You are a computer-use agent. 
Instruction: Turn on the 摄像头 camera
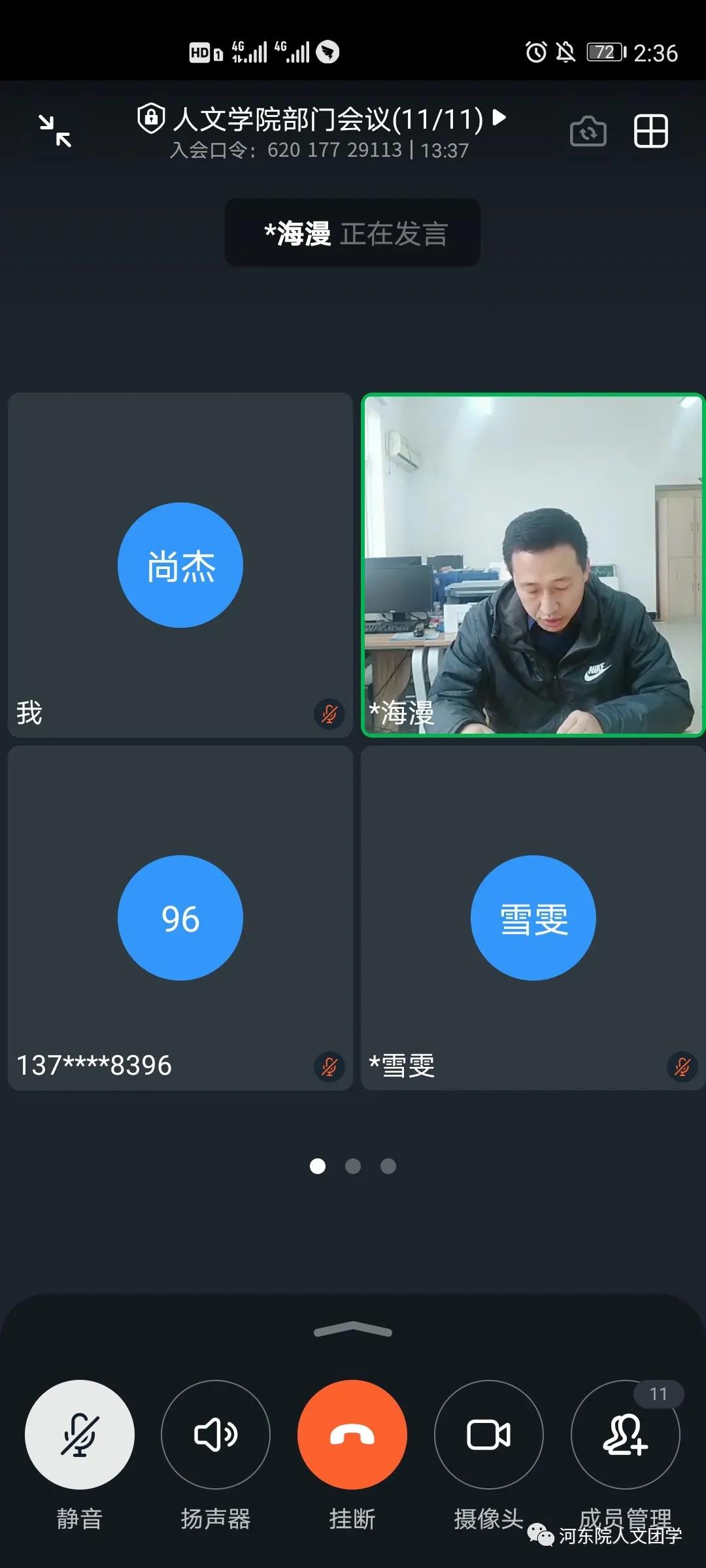[x=488, y=1434]
